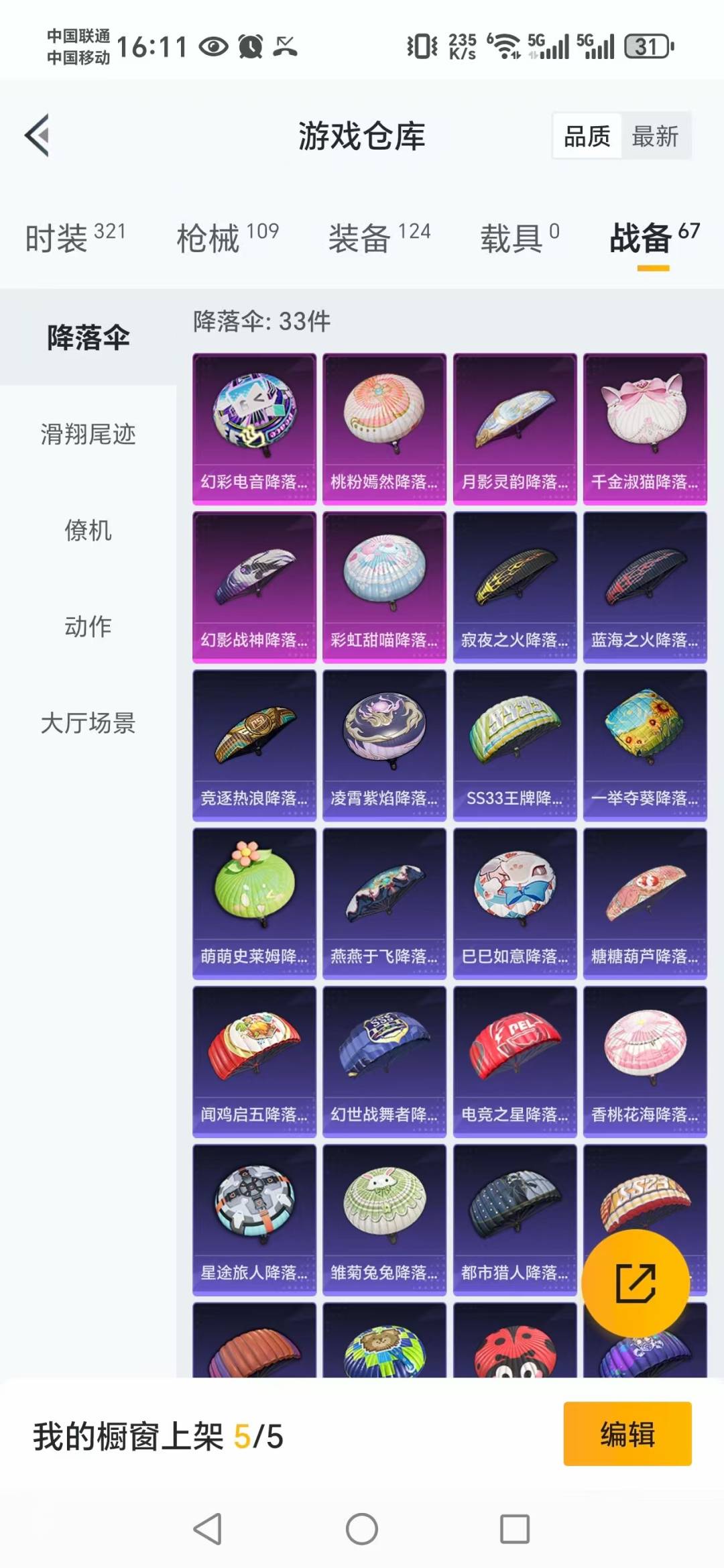724x1568 pixels.
Task: Switch to the 载具 tab
Action: [x=520, y=238]
